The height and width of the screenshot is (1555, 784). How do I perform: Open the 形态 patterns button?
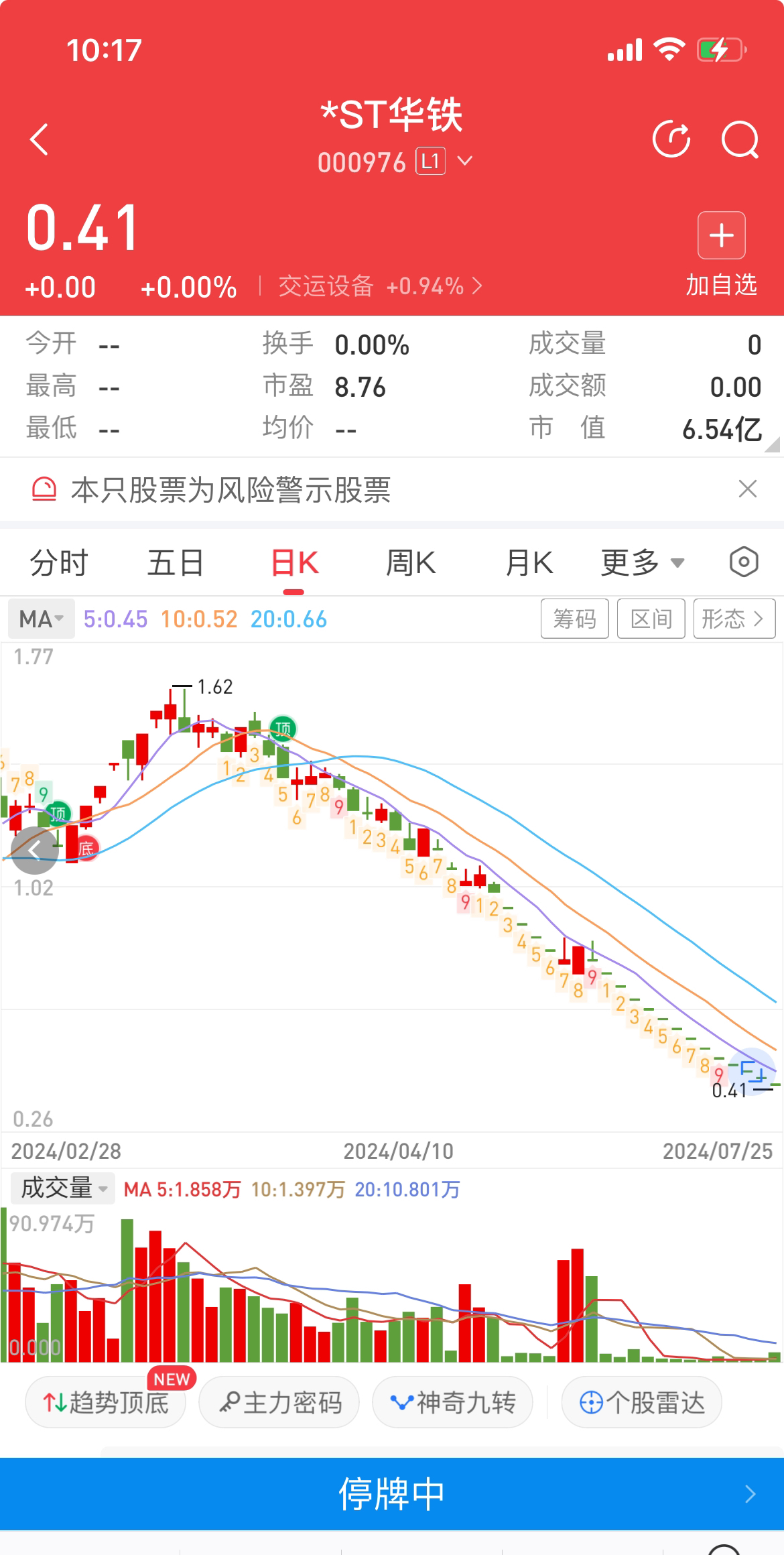pos(734,619)
